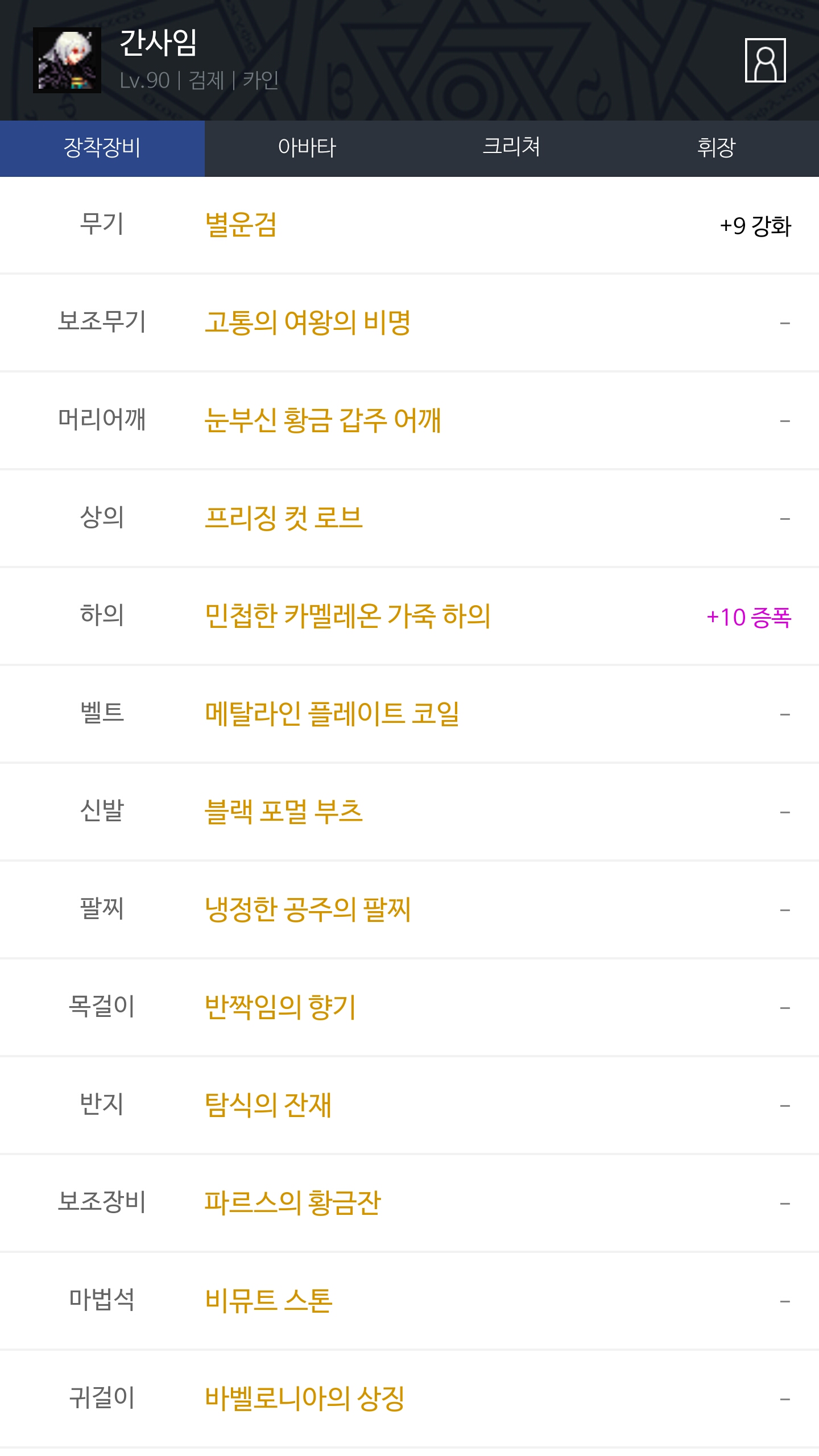Tap the 간사임 character avatar
This screenshot has width=819, height=1456.
67,60
